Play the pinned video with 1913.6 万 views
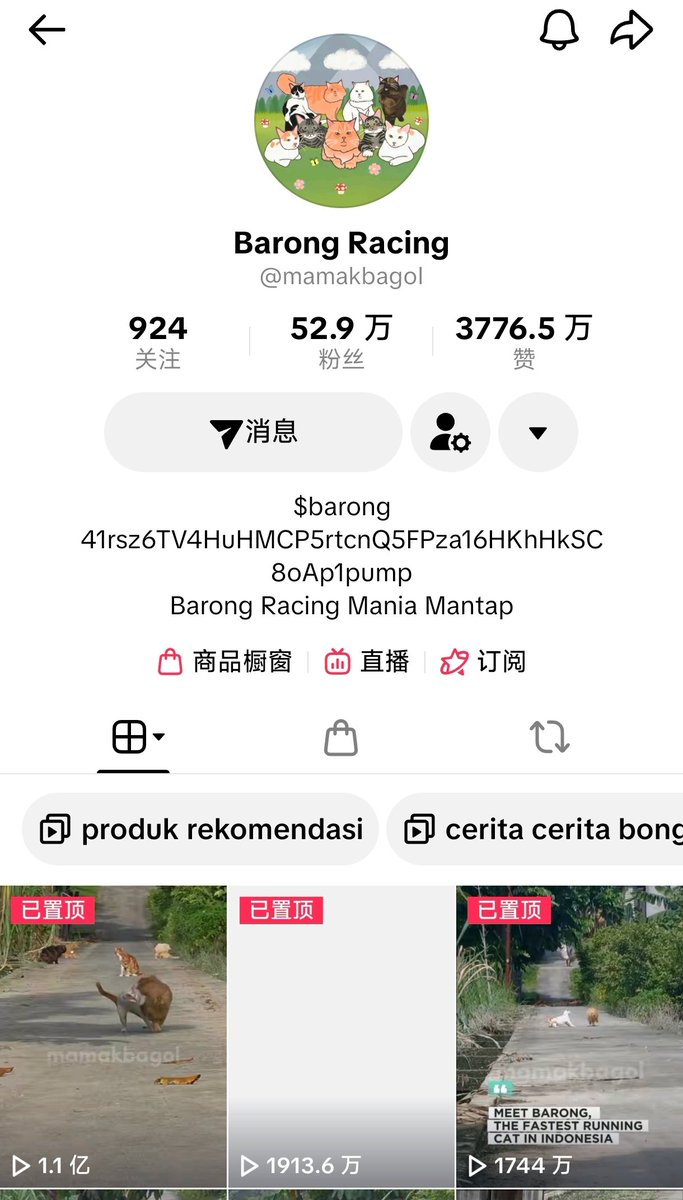This screenshot has height=1200, width=683. coord(341,1035)
